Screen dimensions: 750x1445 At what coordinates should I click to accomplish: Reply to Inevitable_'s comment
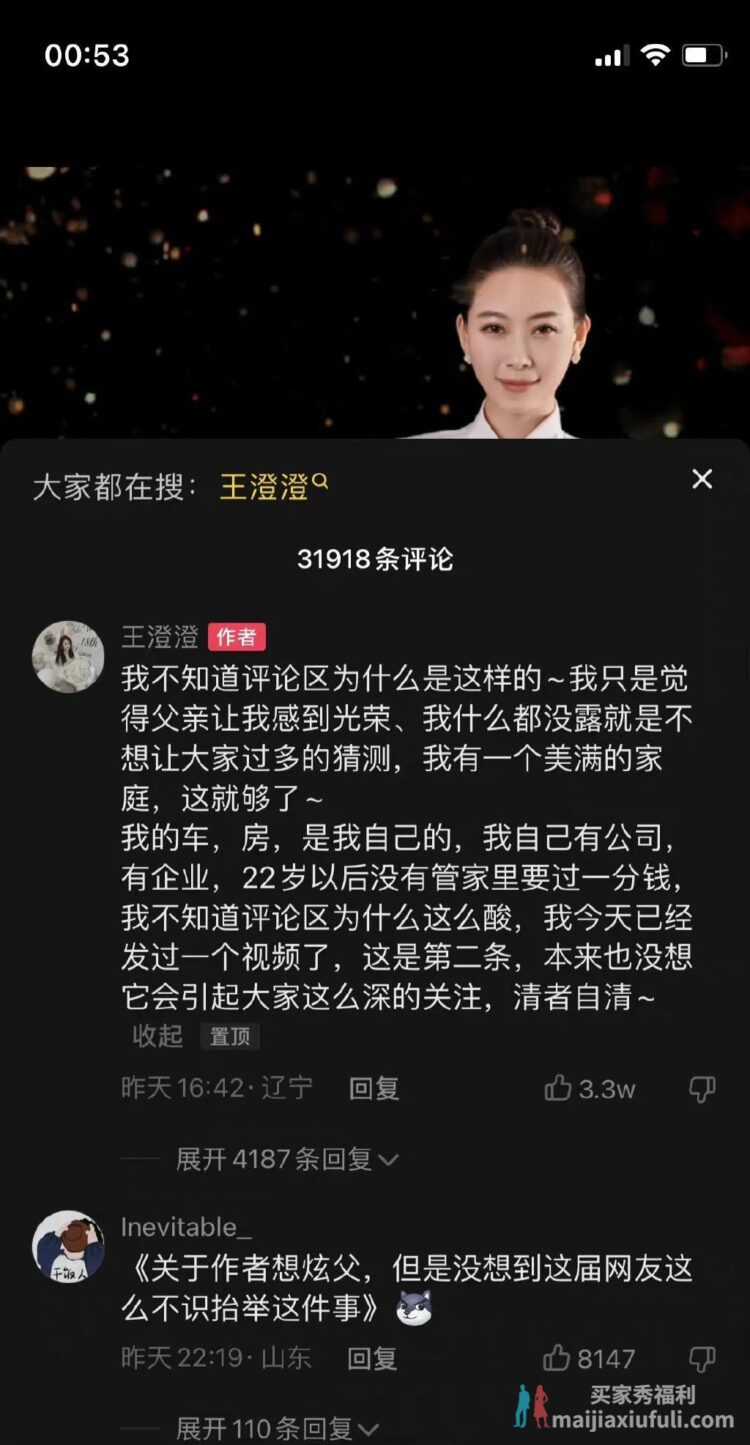[x=372, y=1358]
